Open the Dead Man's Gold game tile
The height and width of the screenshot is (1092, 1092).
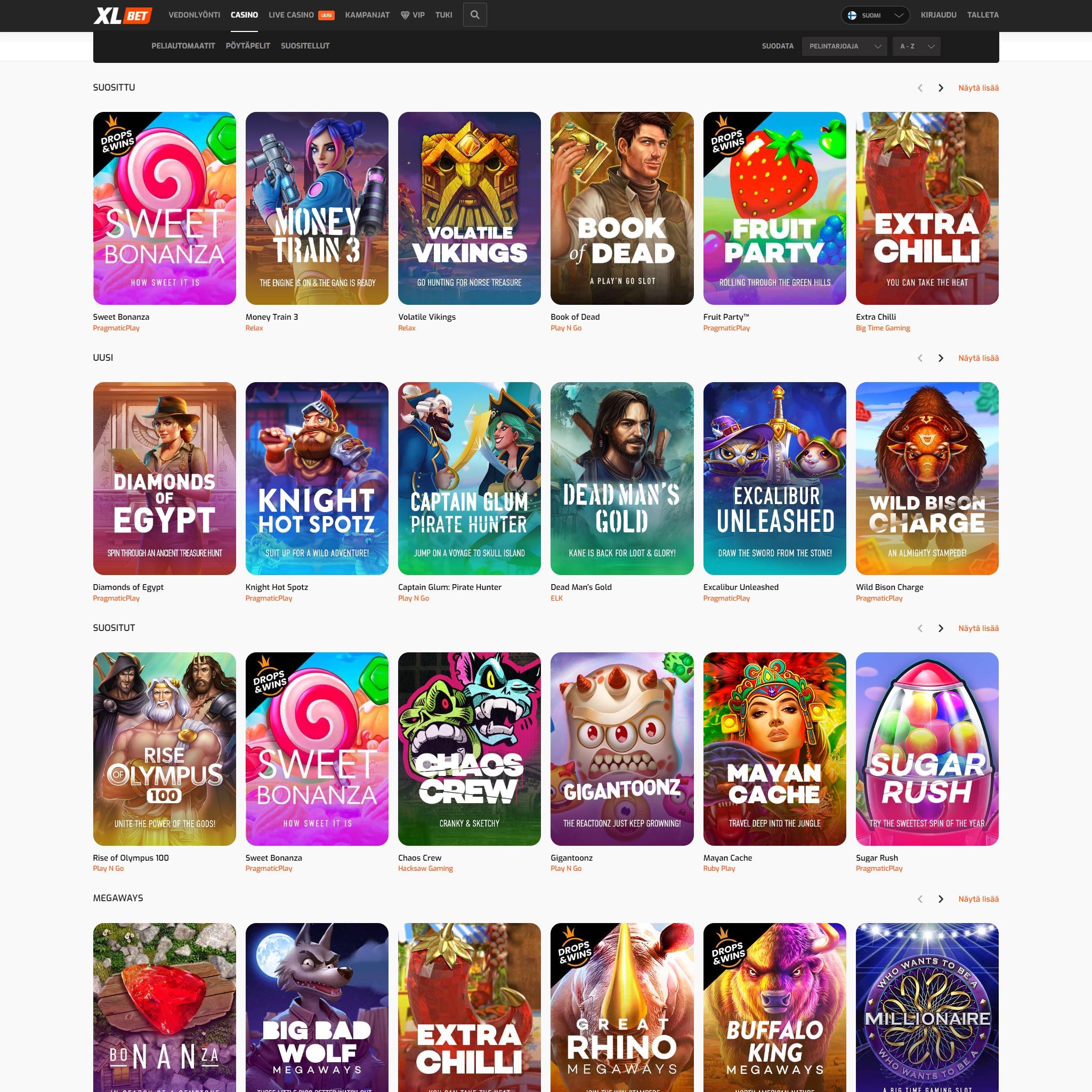tap(622, 478)
